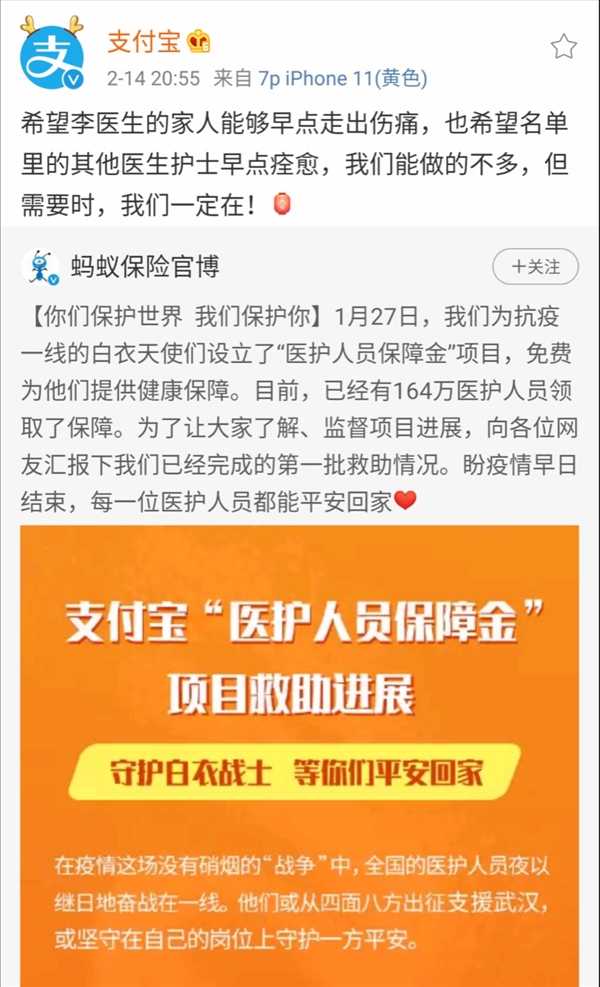Screen dimensions: 600x987
Task: Favorite this post with the star icon
Action: point(564,46)
